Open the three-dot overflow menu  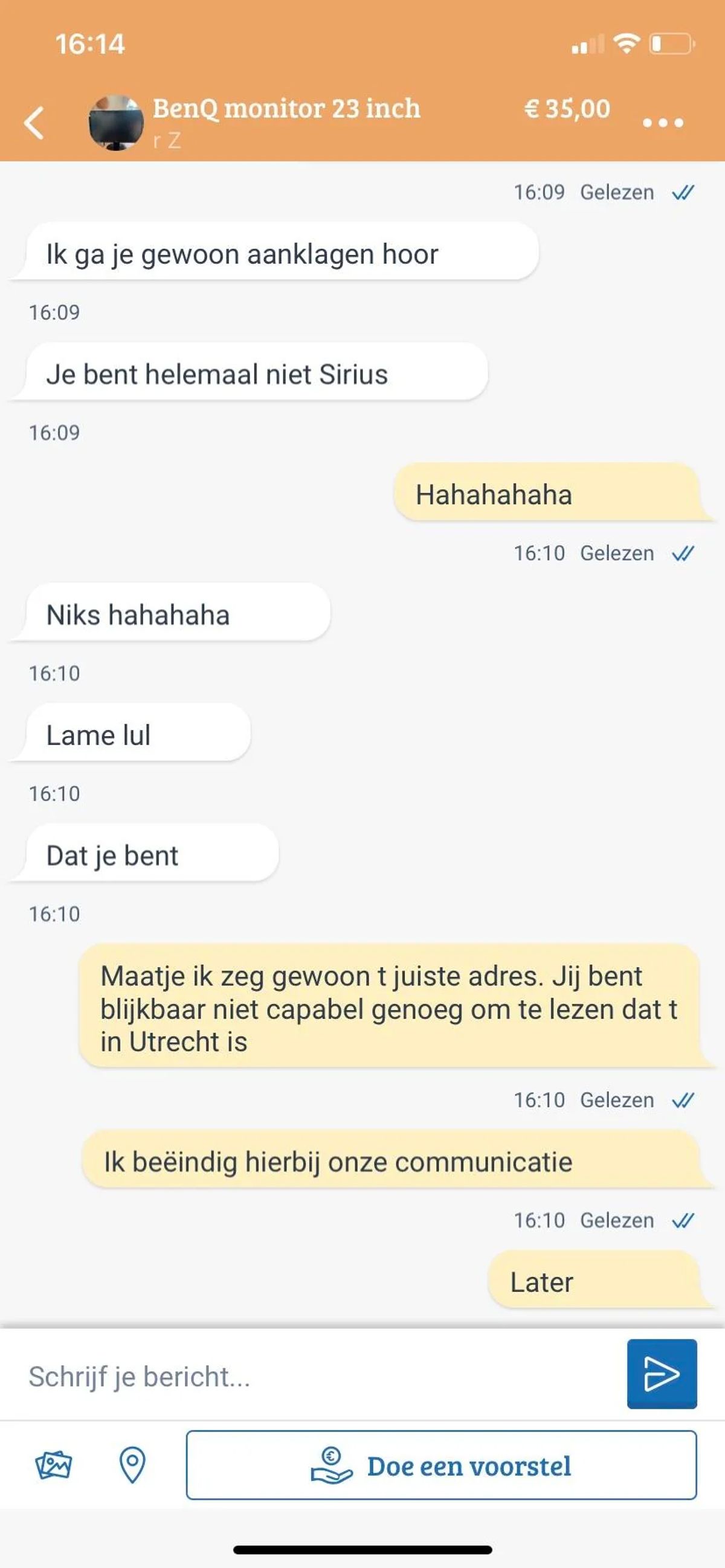[662, 123]
